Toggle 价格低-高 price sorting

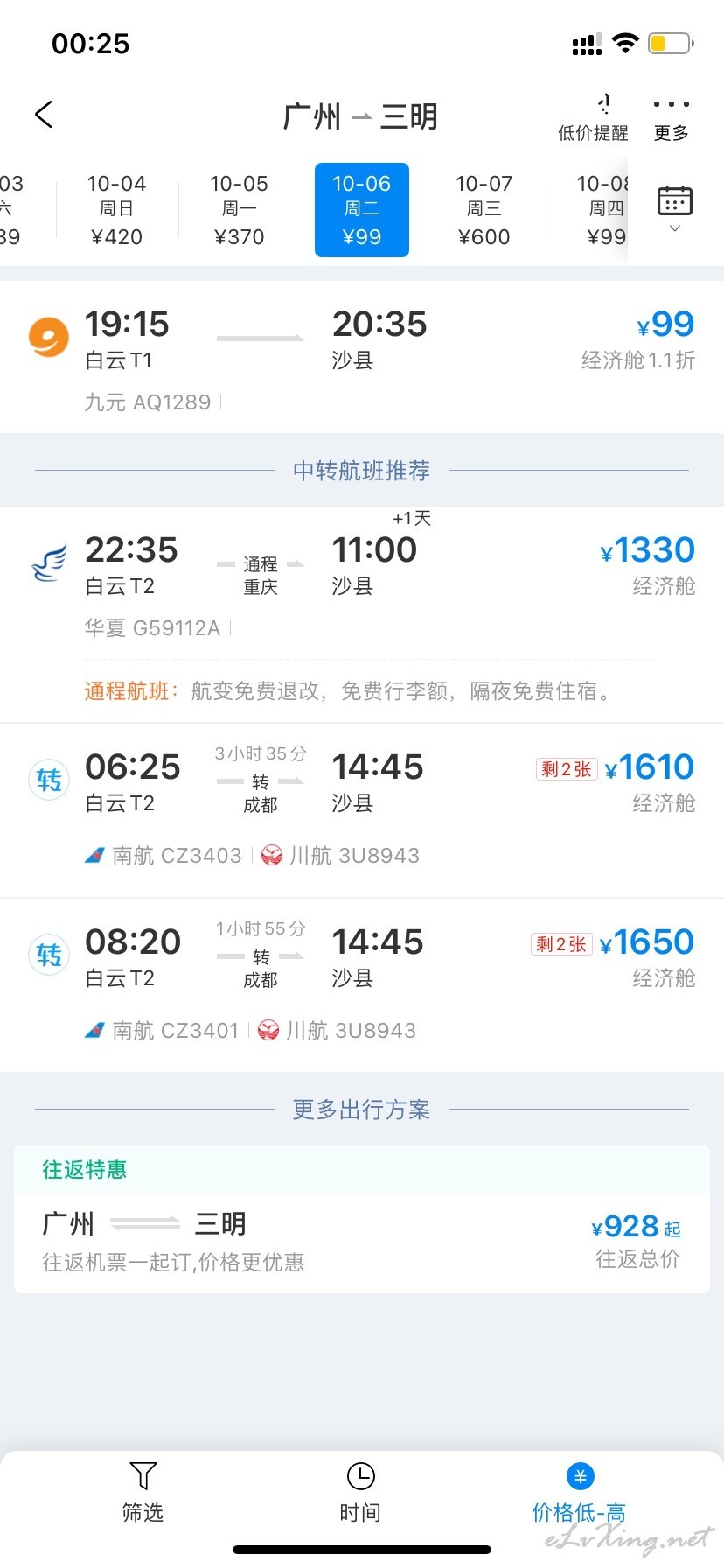coord(579,1492)
